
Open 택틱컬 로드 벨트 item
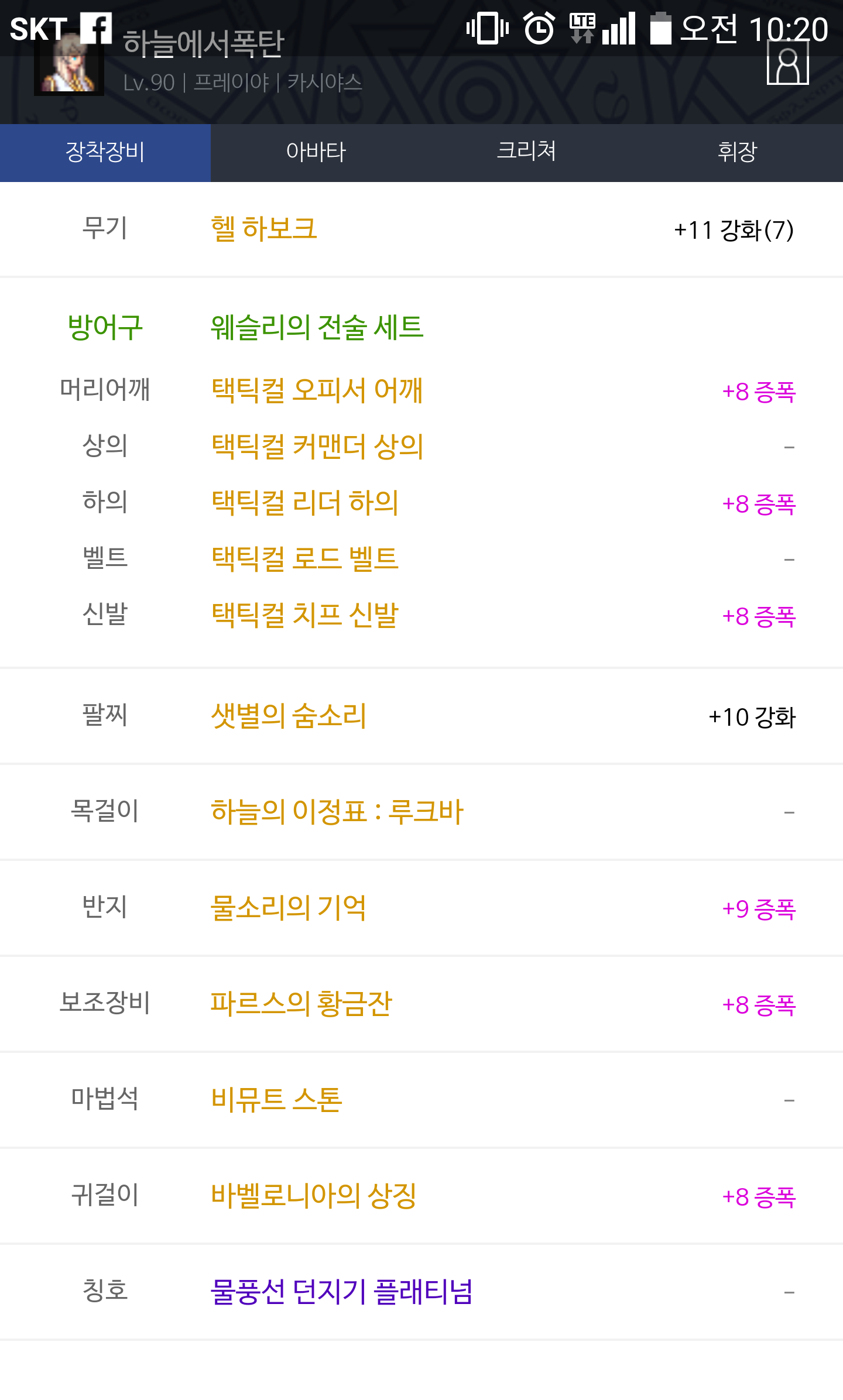point(305,558)
